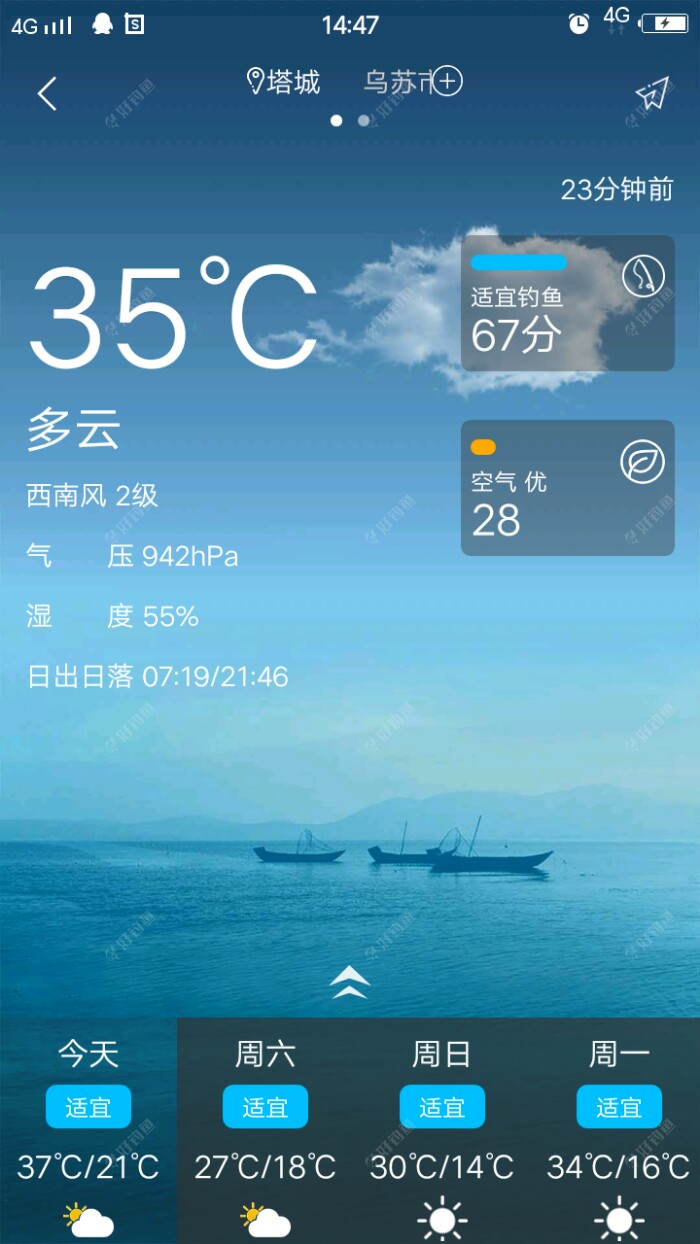Select the 塔城 city tab
The image size is (700, 1244).
284,82
